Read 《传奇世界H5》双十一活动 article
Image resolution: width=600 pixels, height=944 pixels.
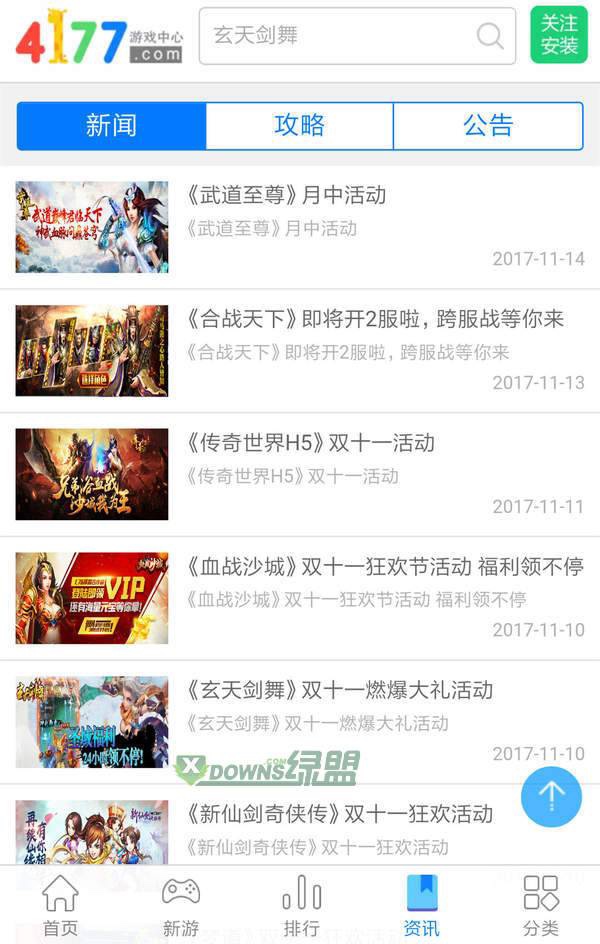click(x=310, y=443)
